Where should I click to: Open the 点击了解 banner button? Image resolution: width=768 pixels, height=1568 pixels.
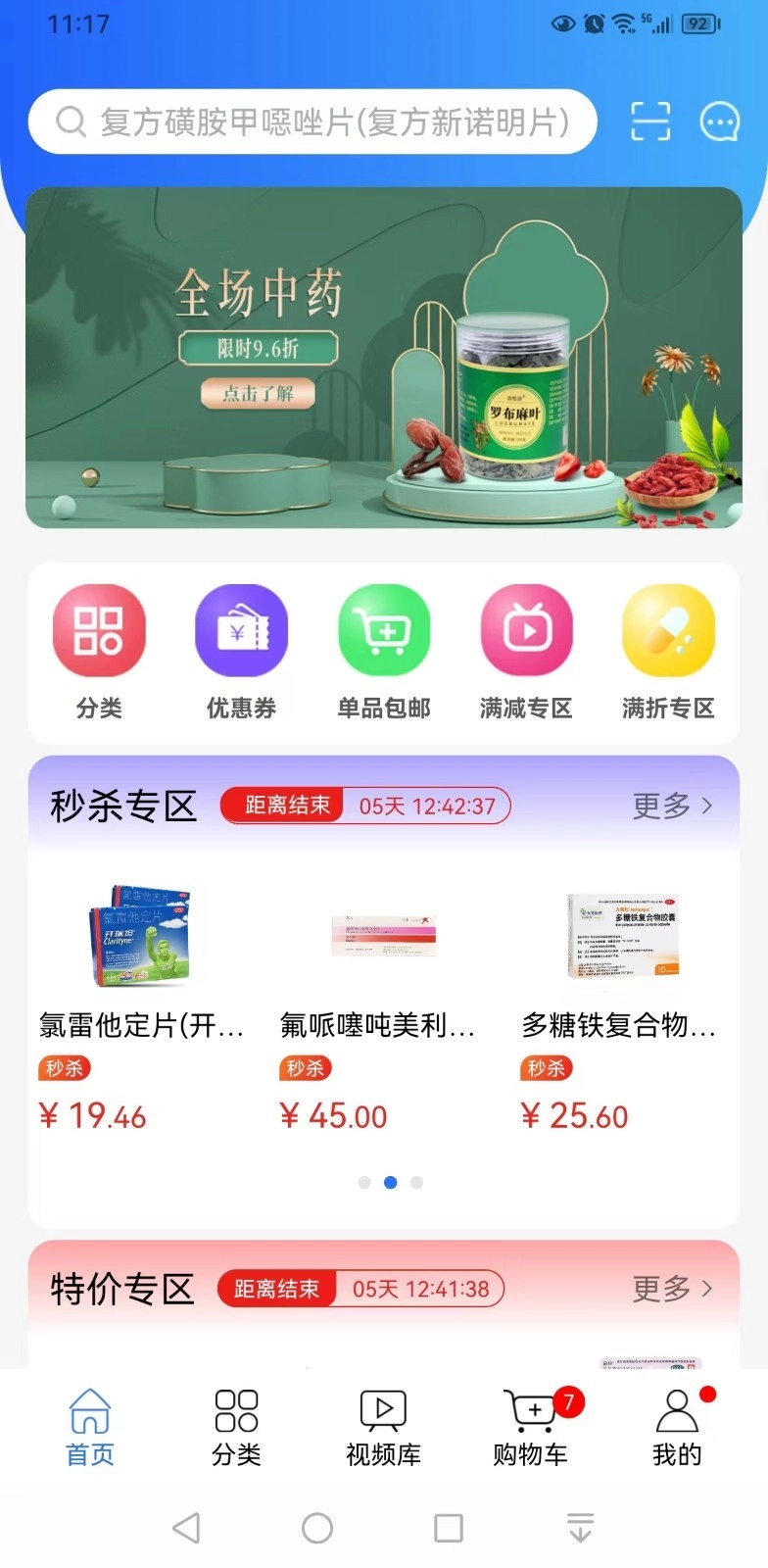click(x=258, y=393)
